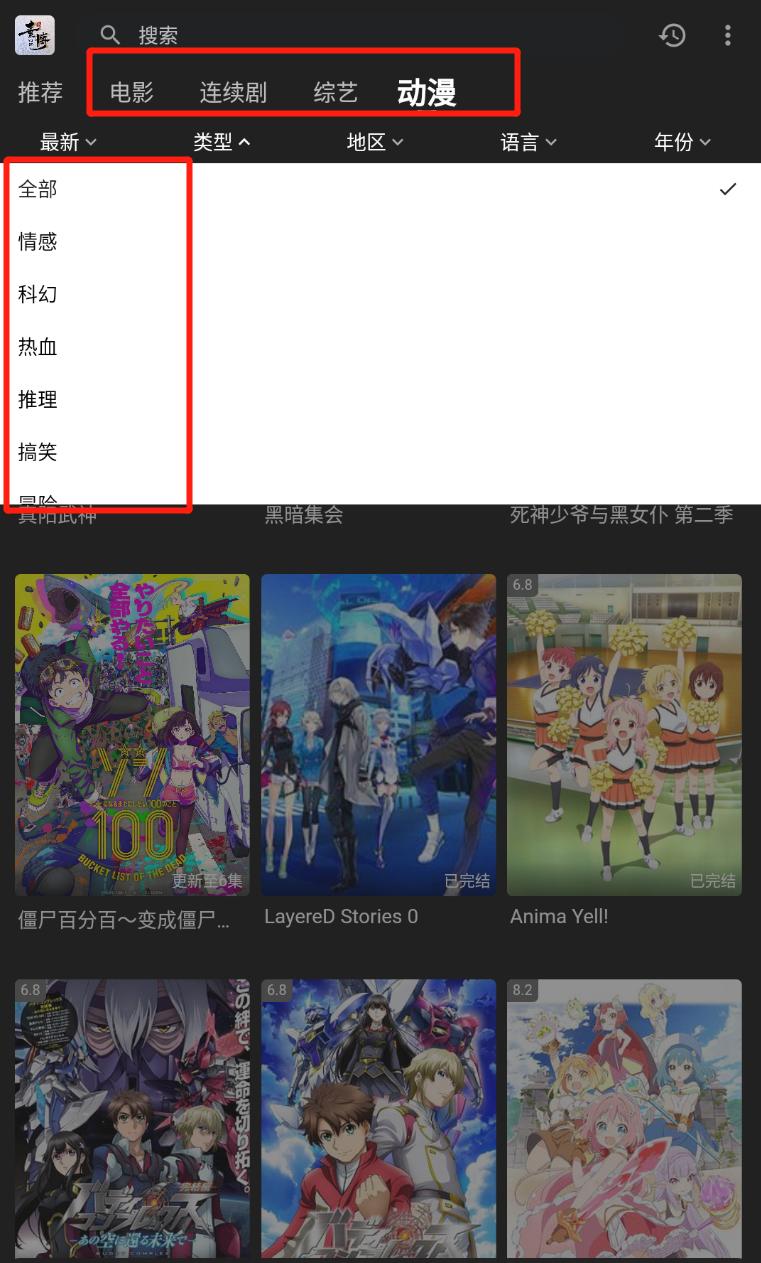The image size is (761, 1263).
Task: Expand the 年份 filter dropdown
Action: [x=682, y=142]
